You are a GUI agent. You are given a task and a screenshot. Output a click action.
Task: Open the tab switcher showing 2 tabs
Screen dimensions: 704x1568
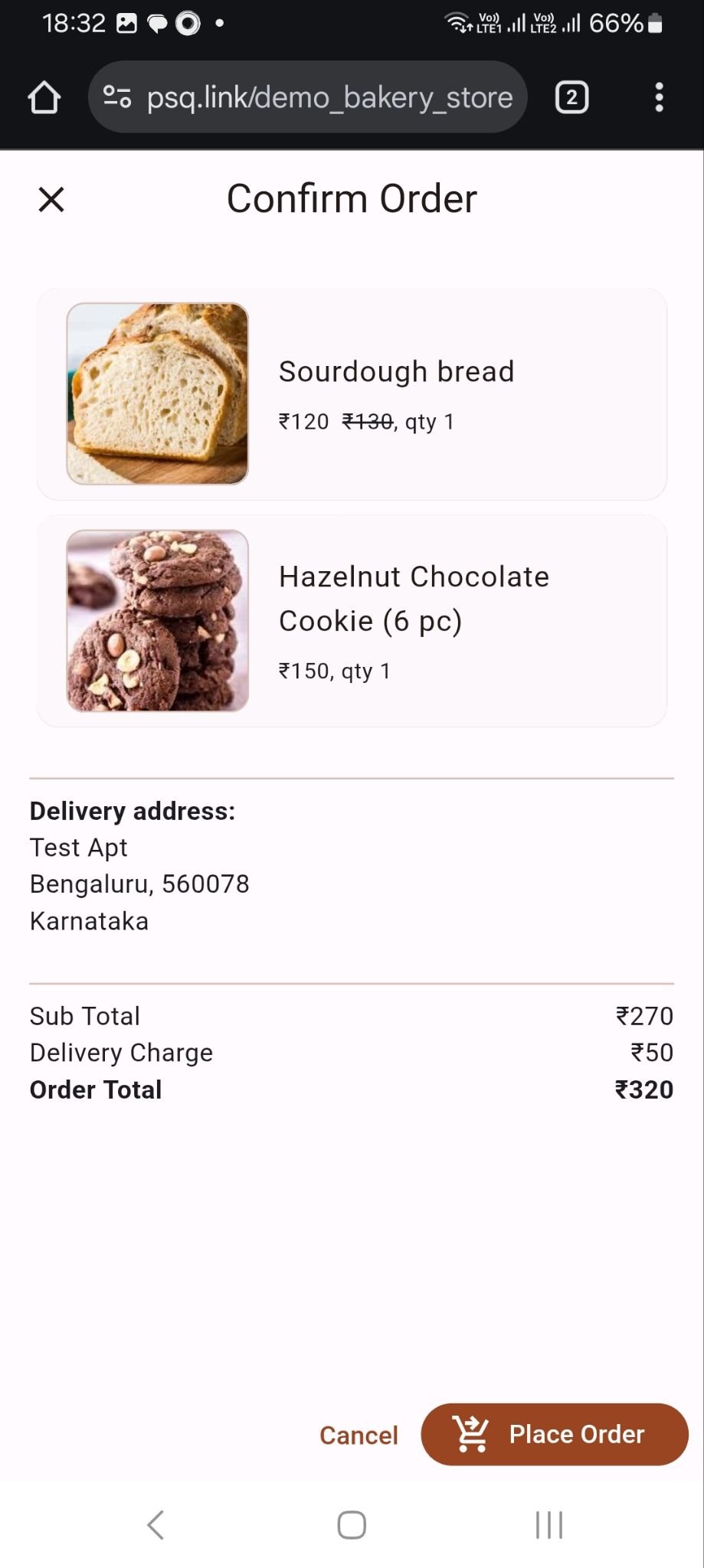pos(571,97)
